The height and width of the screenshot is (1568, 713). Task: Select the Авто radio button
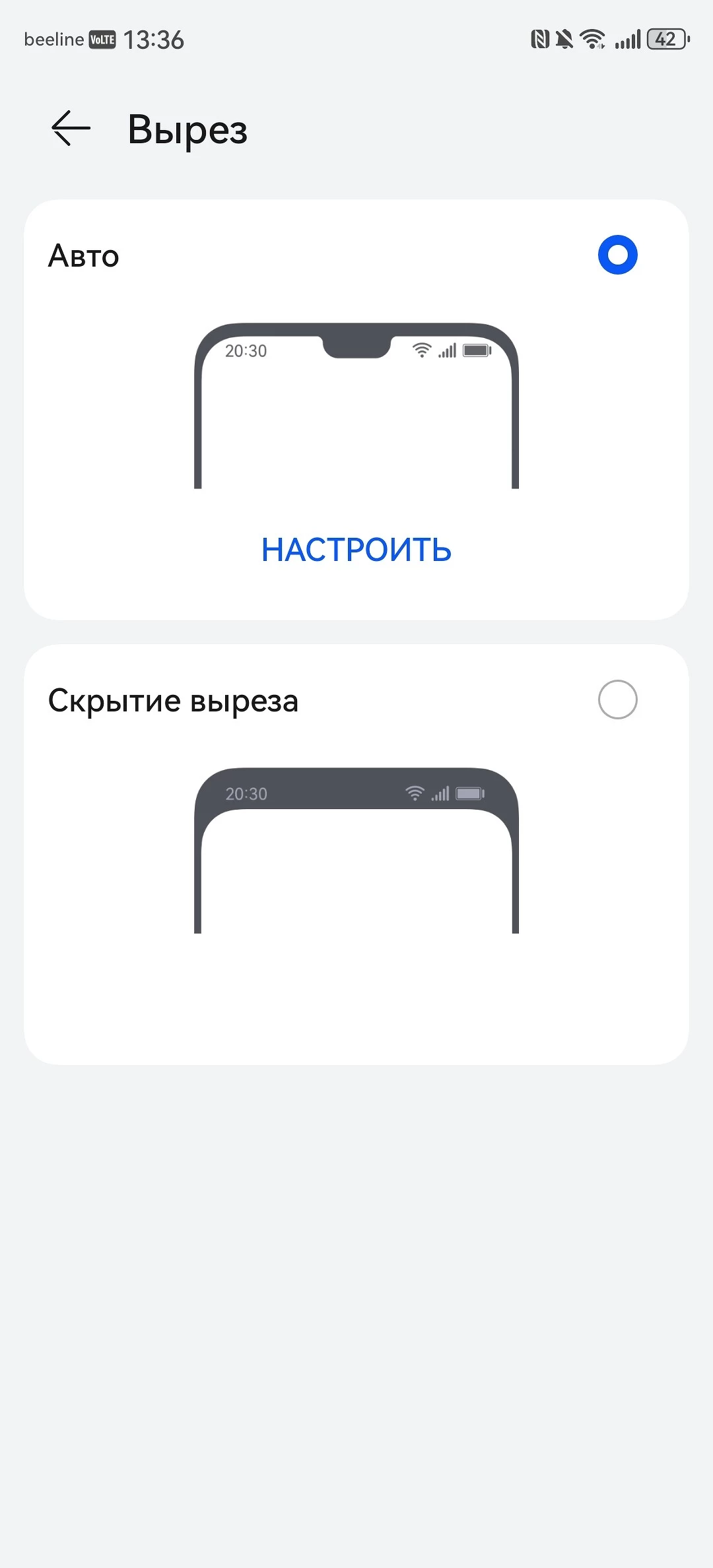[x=617, y=255]
